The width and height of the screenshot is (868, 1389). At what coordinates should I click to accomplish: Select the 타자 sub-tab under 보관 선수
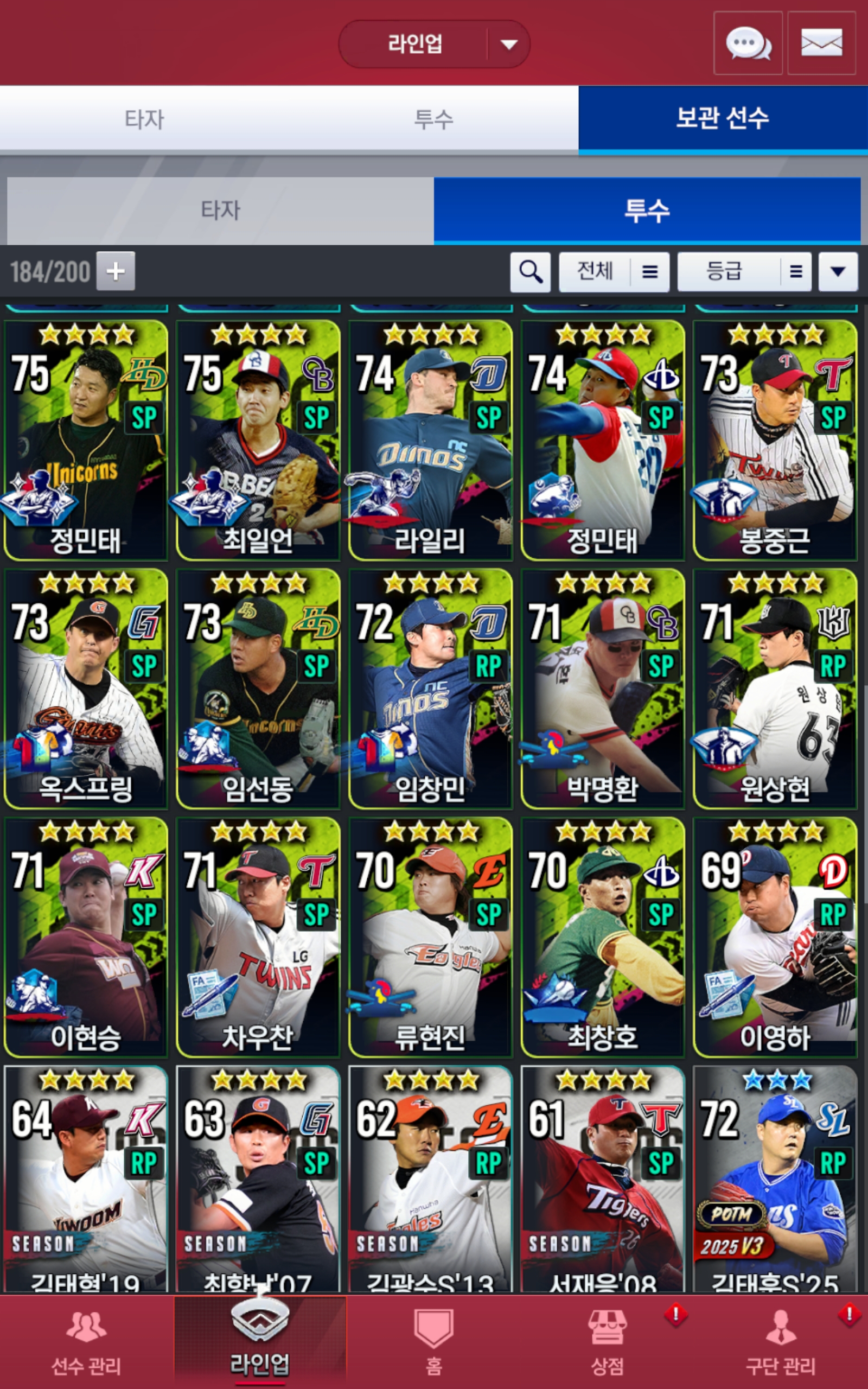click(x=220, y=210)
